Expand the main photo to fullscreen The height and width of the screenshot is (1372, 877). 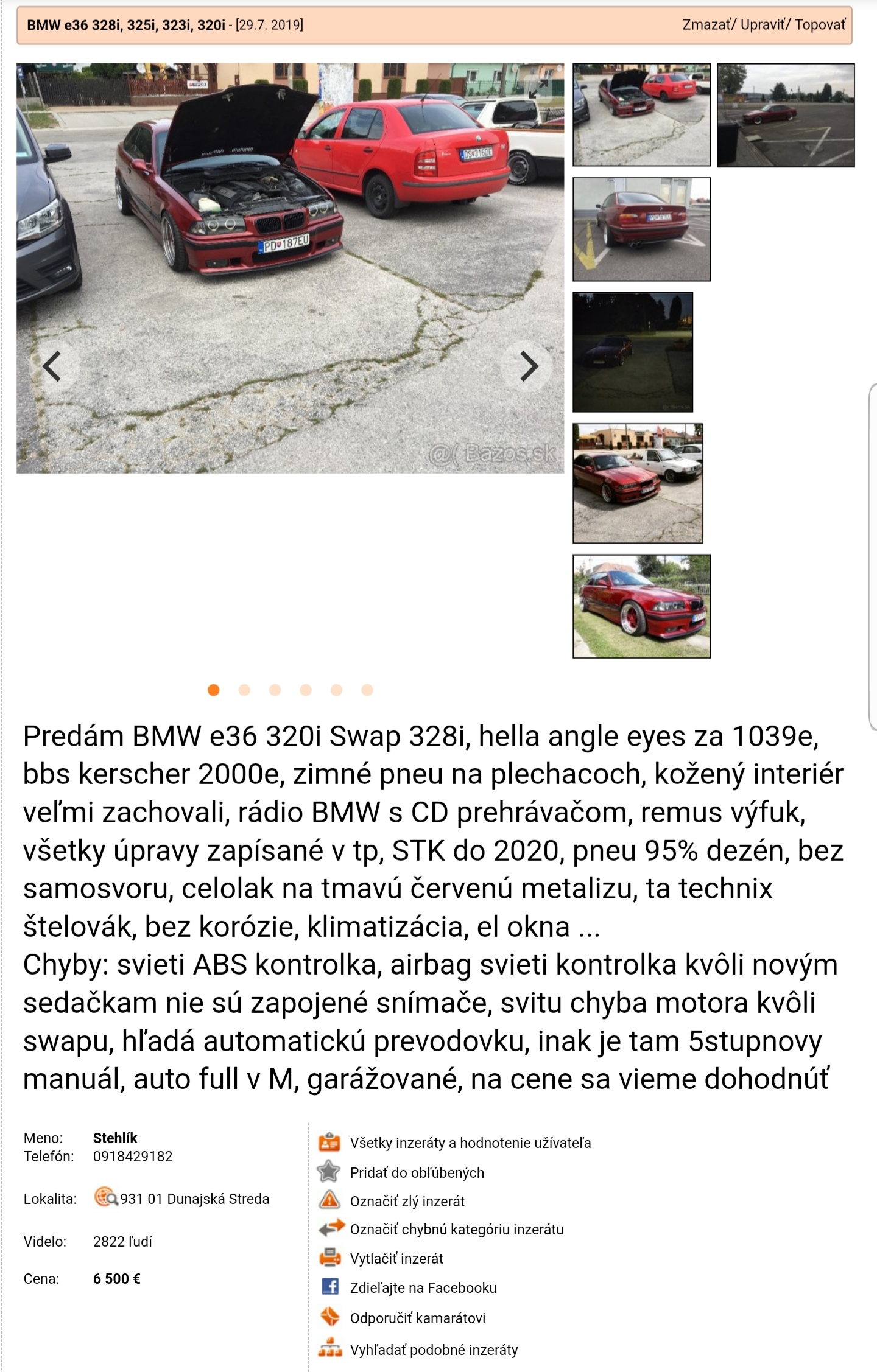coord(537,89)
